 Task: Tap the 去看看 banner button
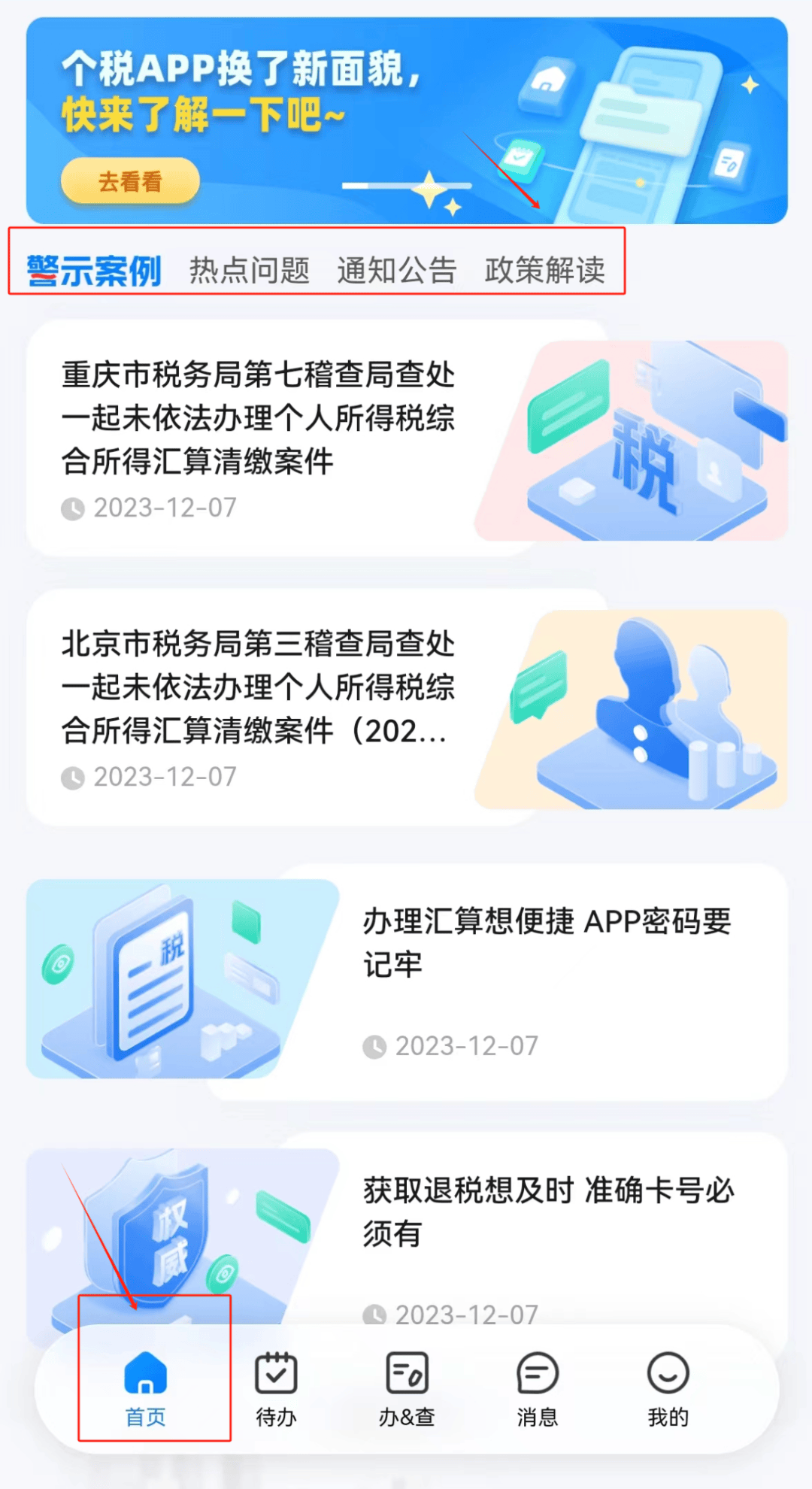[x=128, y=180]
